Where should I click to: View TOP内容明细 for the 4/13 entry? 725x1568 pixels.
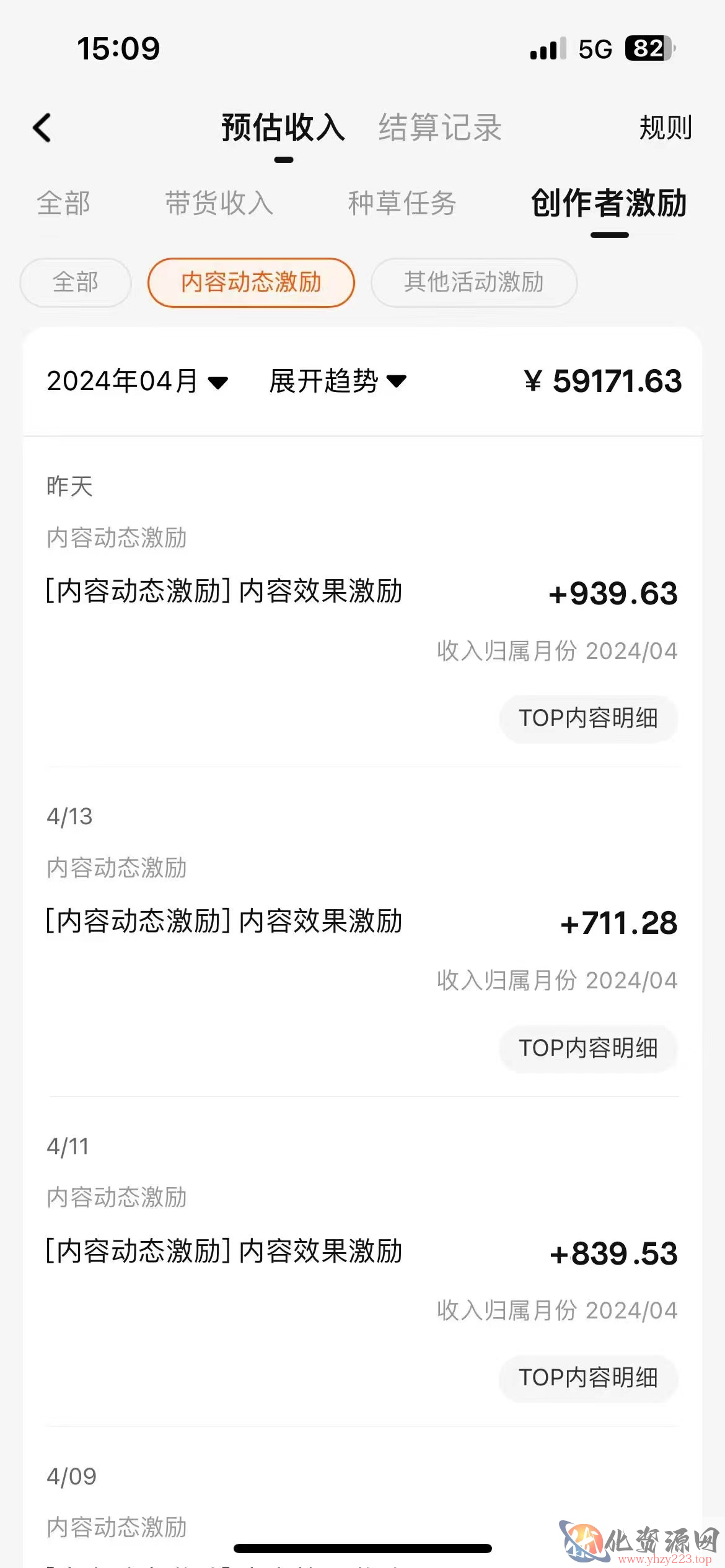click(x=589, y=1048)
